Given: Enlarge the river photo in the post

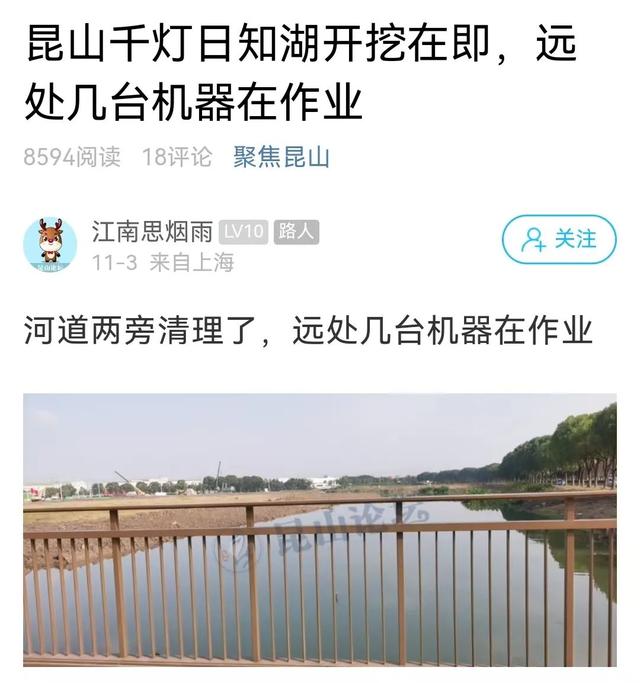Looking at the screenshot, I should click(x=320, y=529).
